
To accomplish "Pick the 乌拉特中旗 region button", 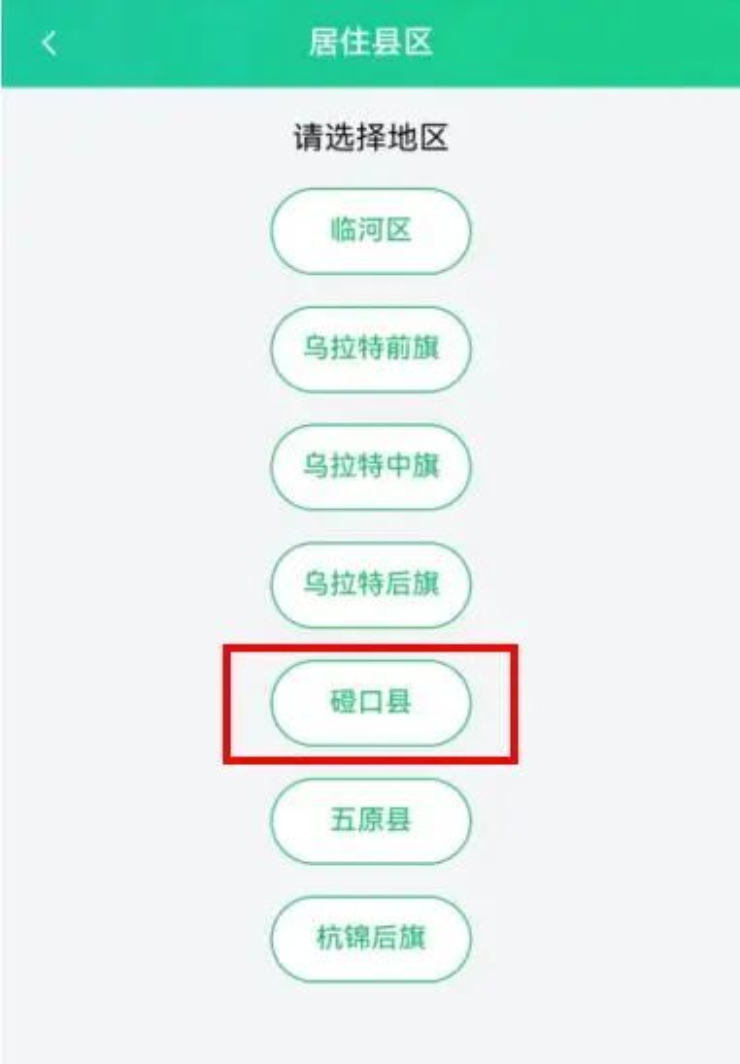I will point(370,467).
